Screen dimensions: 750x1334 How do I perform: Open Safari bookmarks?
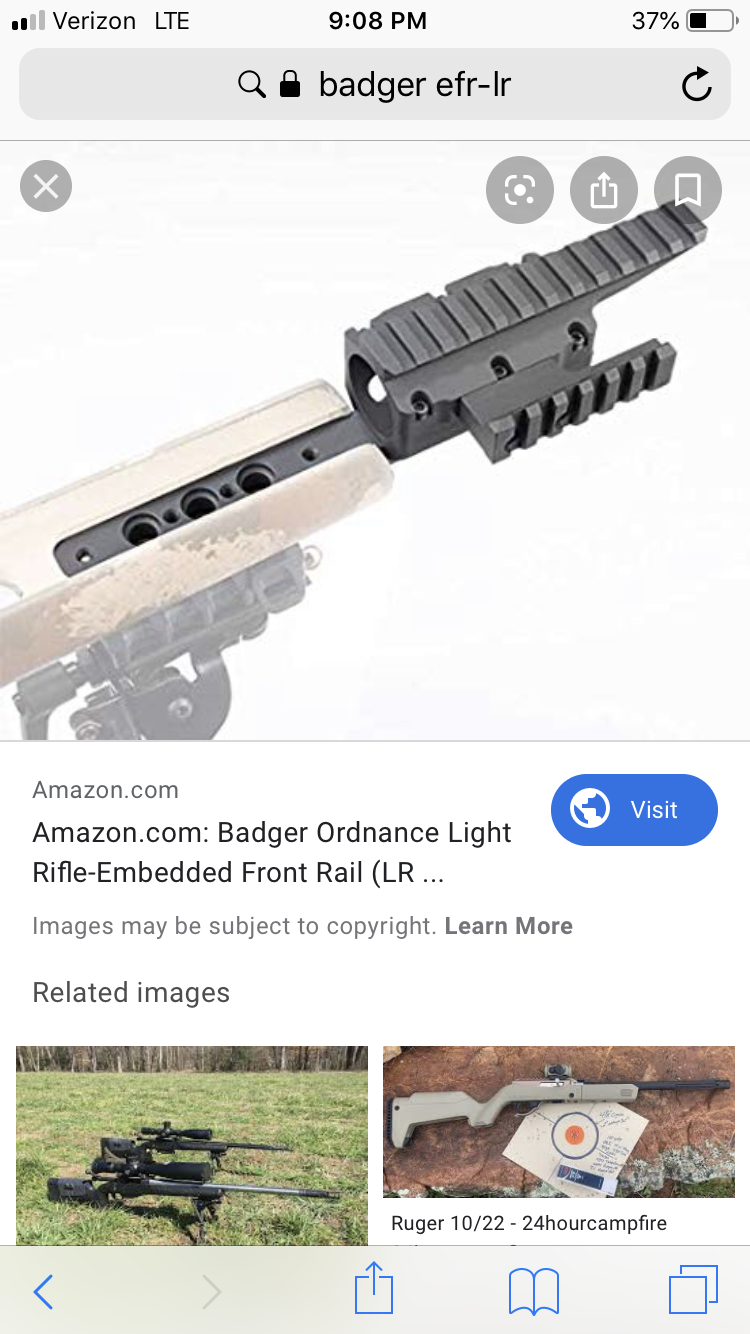[534, 1292]
